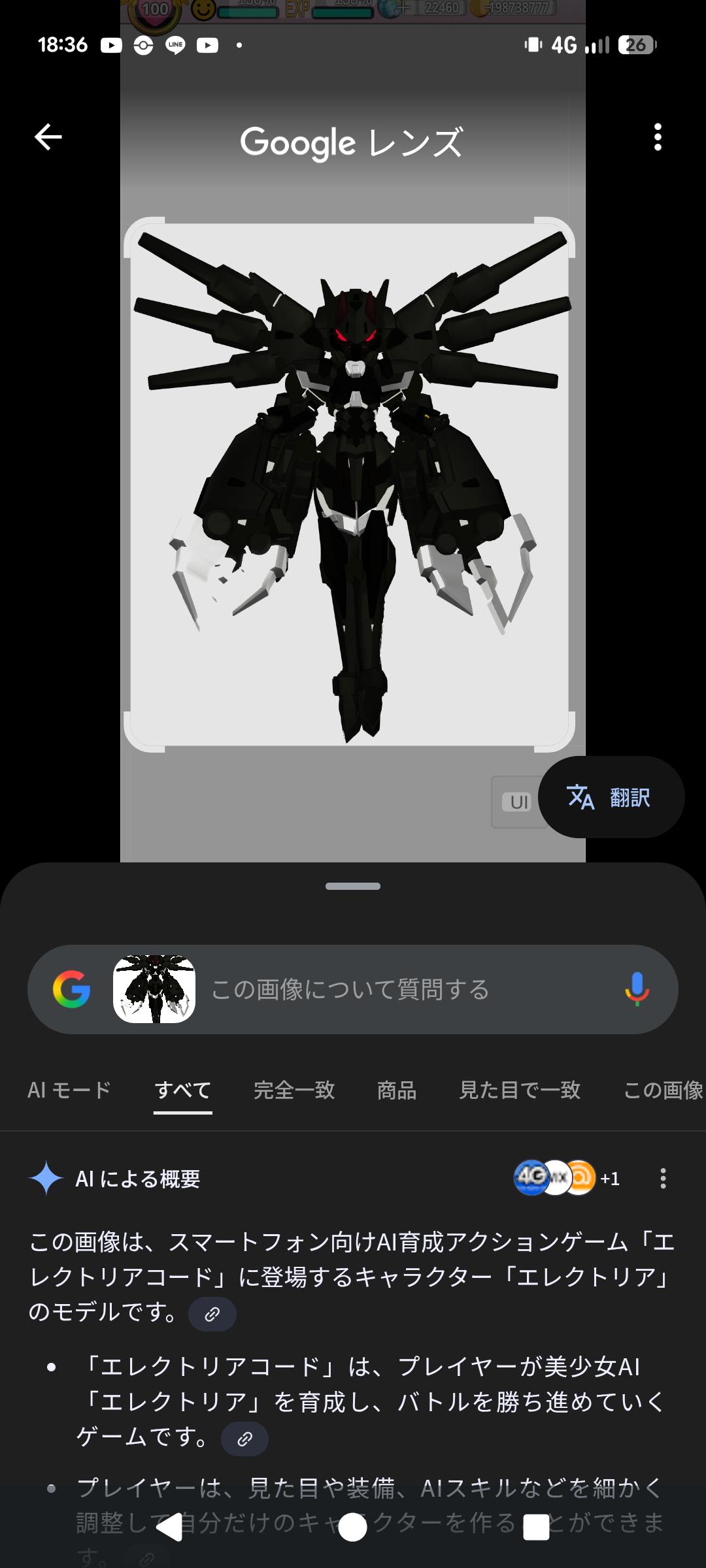Open source link after ゲームです
The width and height of the screenshot is (706, 1568).
click(x=244, y=1439)
